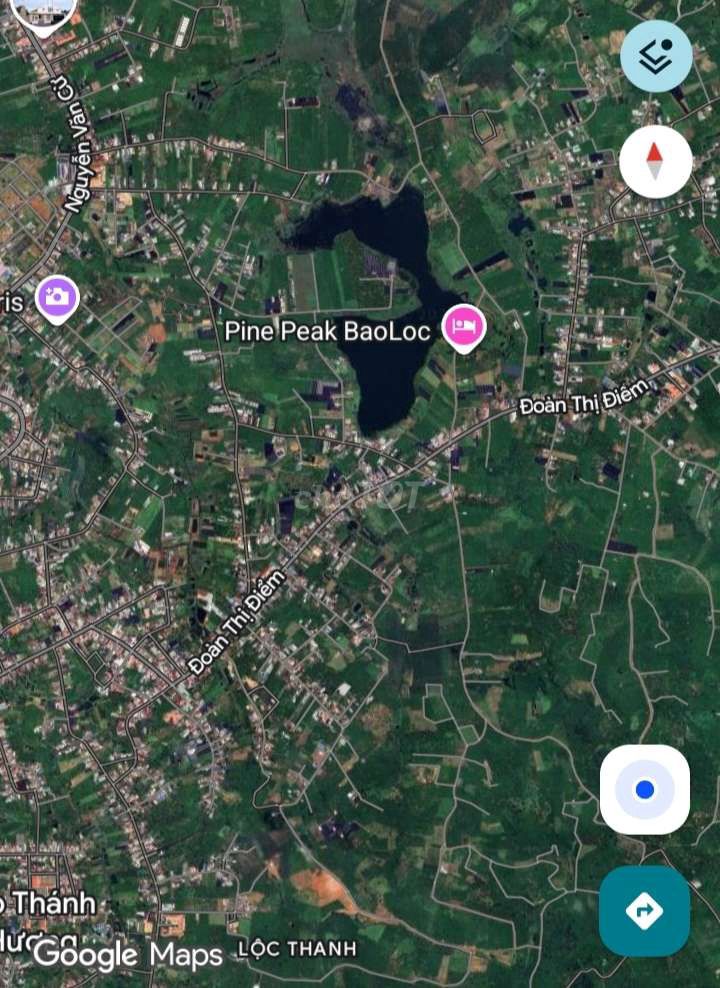Select the Pine Peak BaoLoc hotel pin
720x988 pixels.
pyautogui.click(x=464, y=327)
